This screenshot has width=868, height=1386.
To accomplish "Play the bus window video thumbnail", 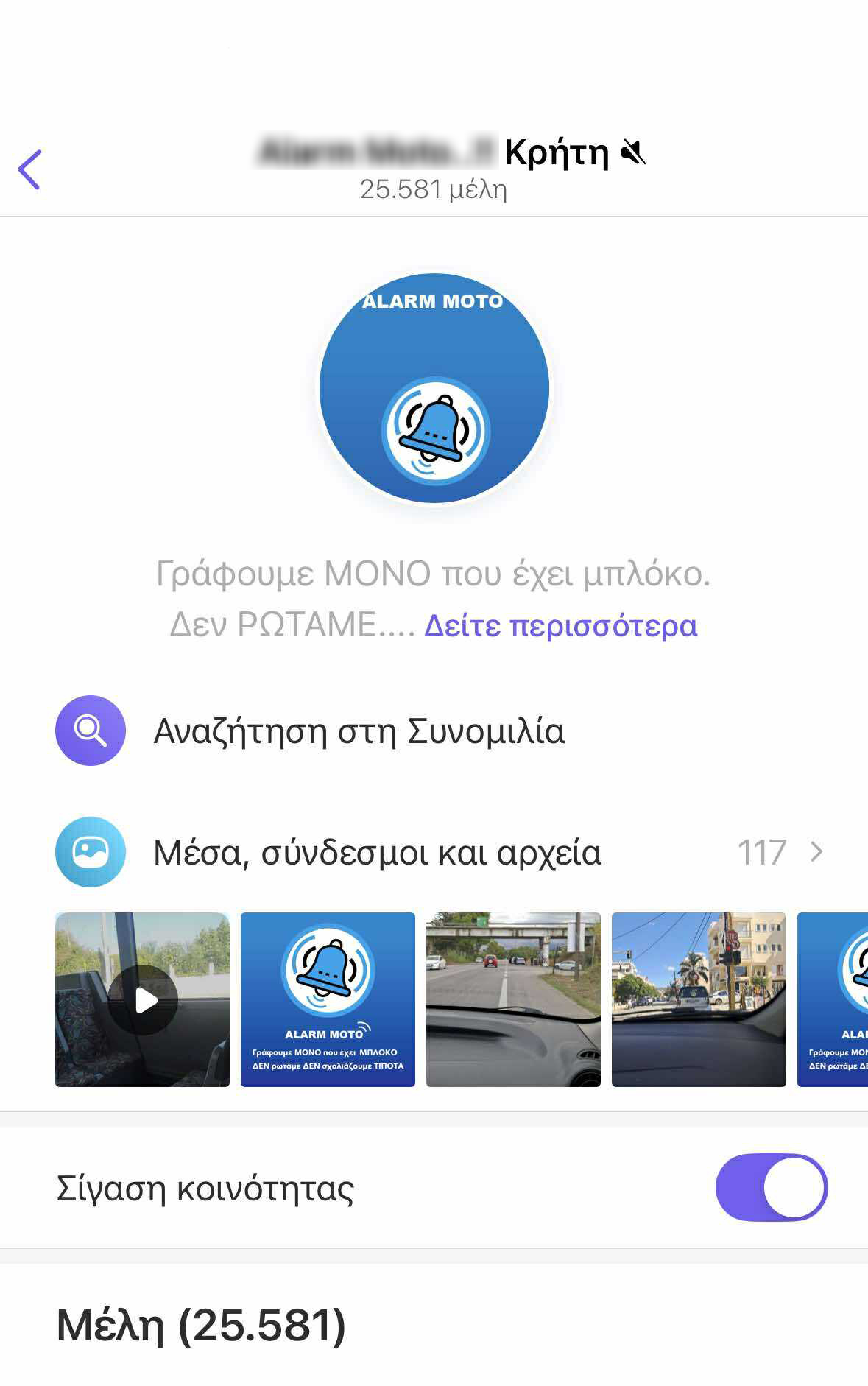I will click(143, 999).
